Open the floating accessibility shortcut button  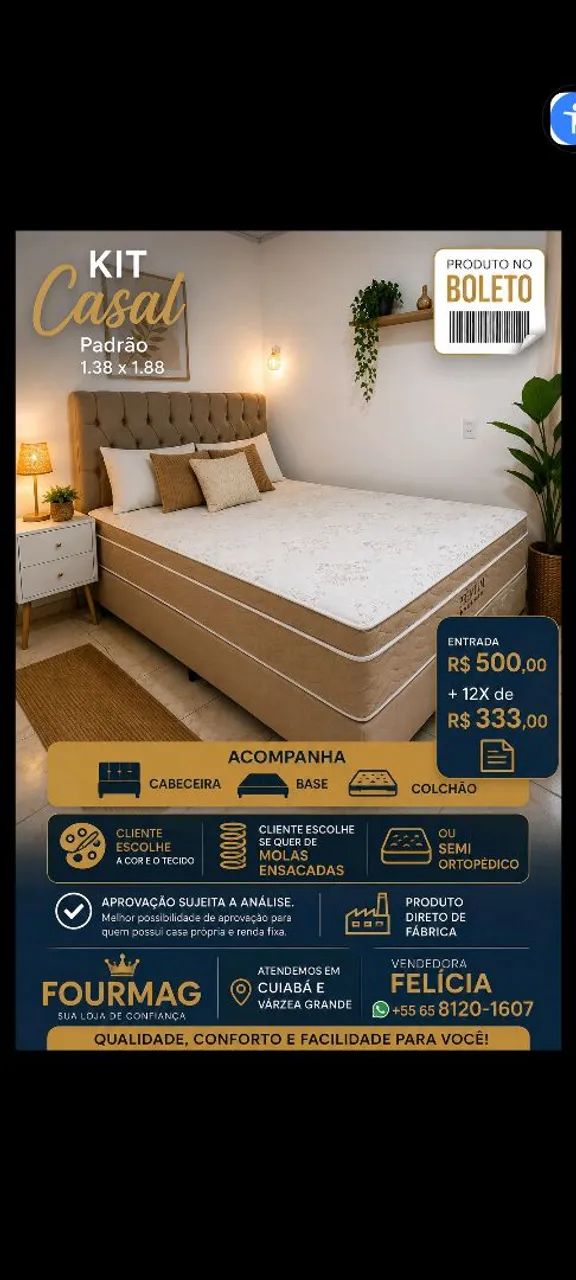(563, 119)
